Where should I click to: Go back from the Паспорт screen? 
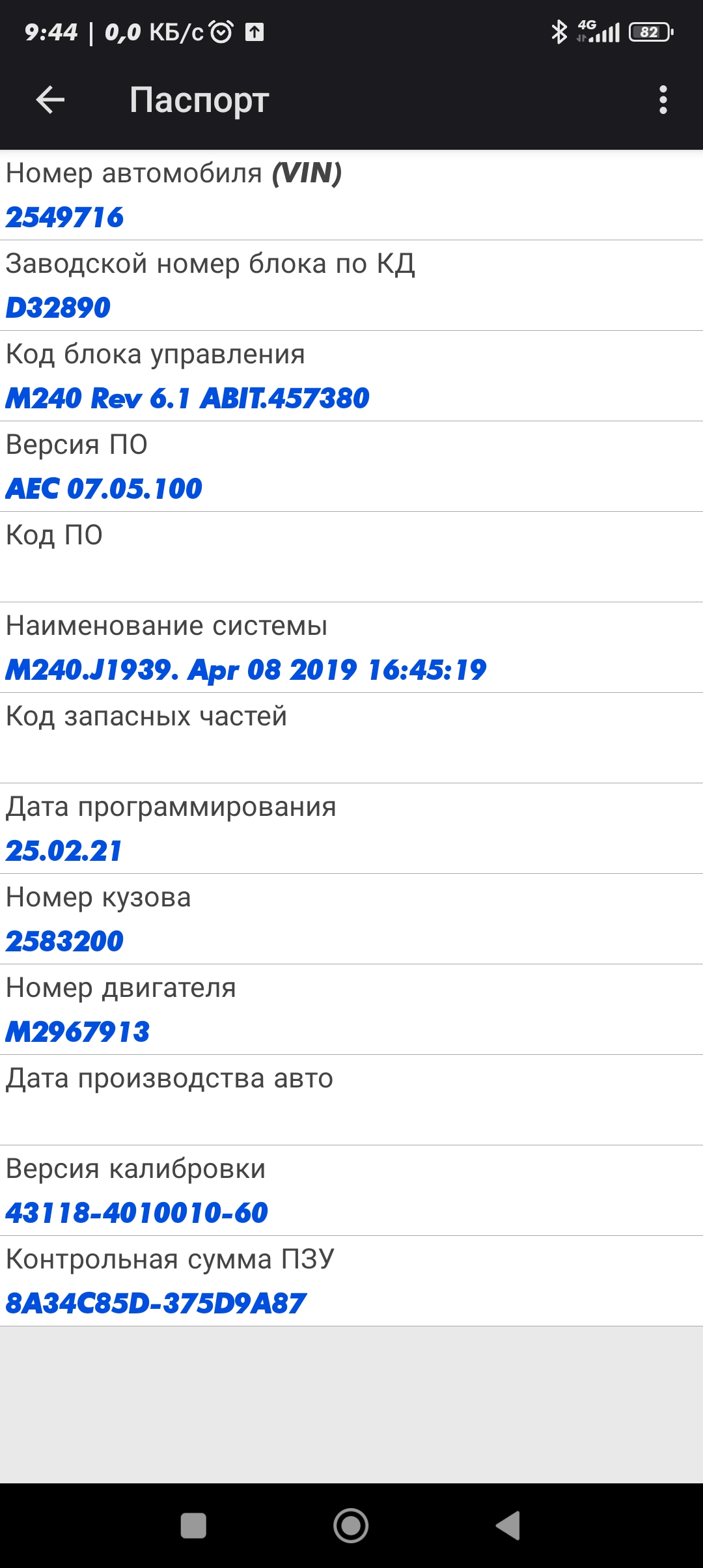click(50, 100)
